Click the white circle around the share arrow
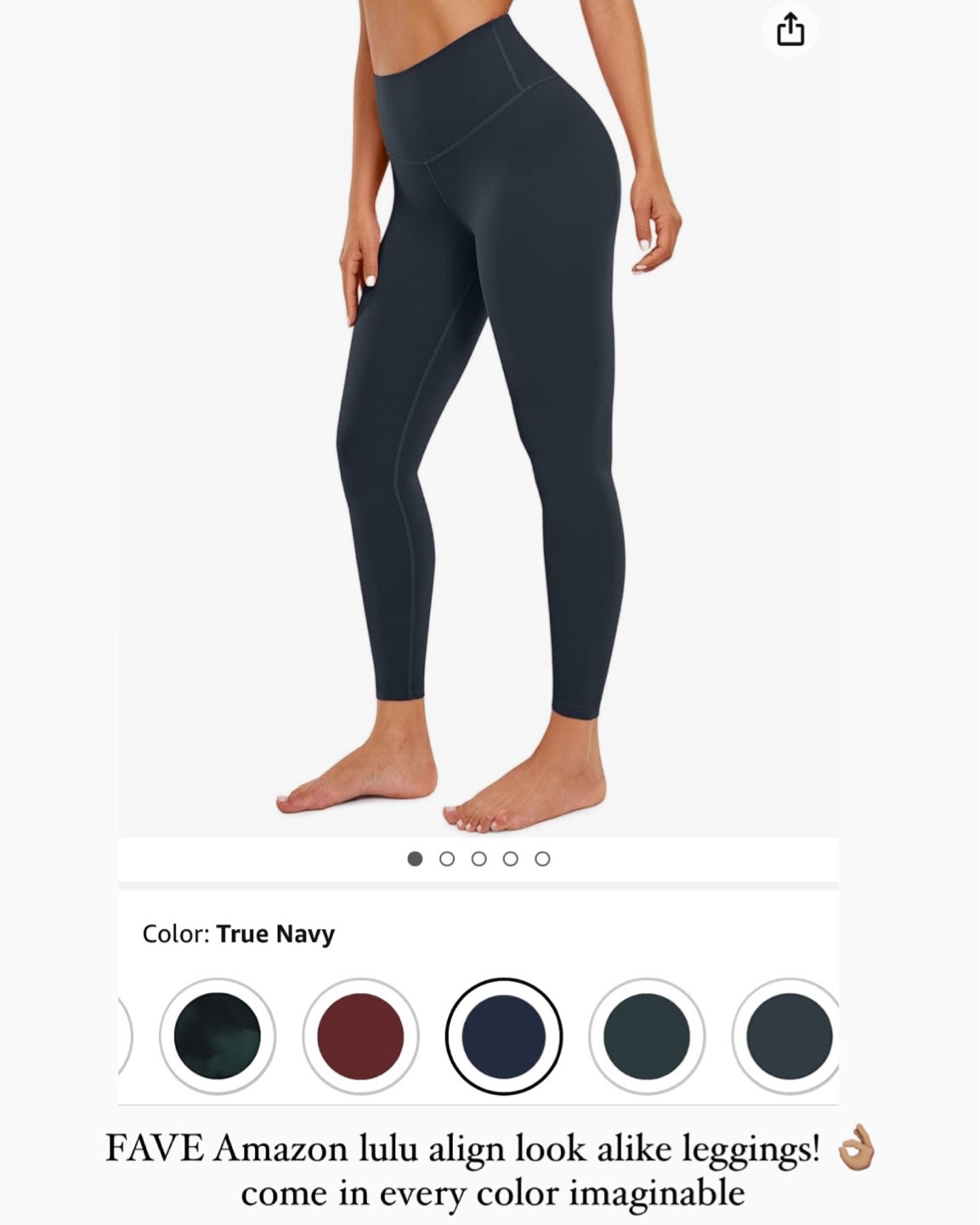 pyautogui.click(x=790, y=27)
